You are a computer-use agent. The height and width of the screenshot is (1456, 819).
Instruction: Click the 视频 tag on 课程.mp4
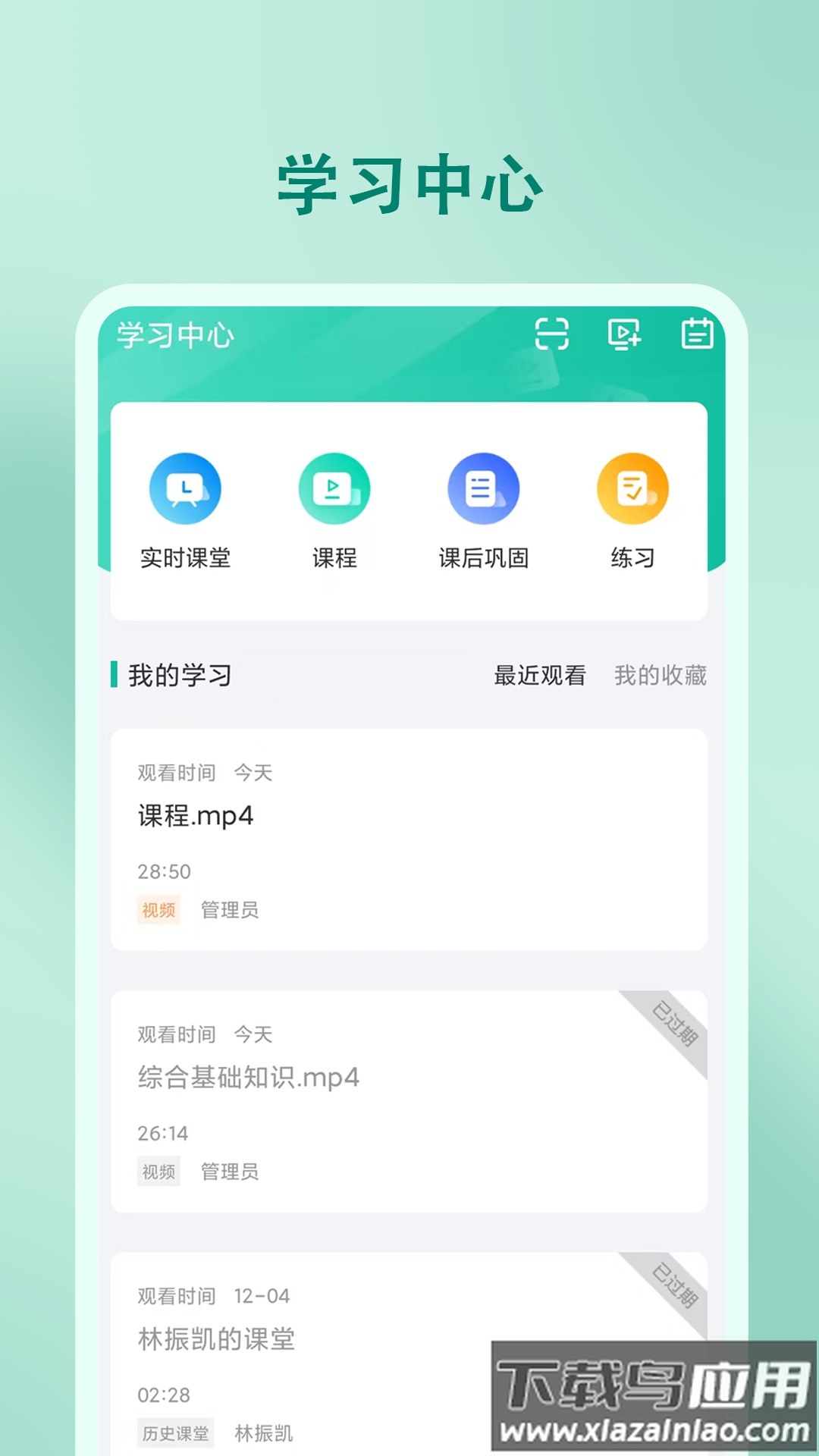pyautogui.click(x=158, y=909)
